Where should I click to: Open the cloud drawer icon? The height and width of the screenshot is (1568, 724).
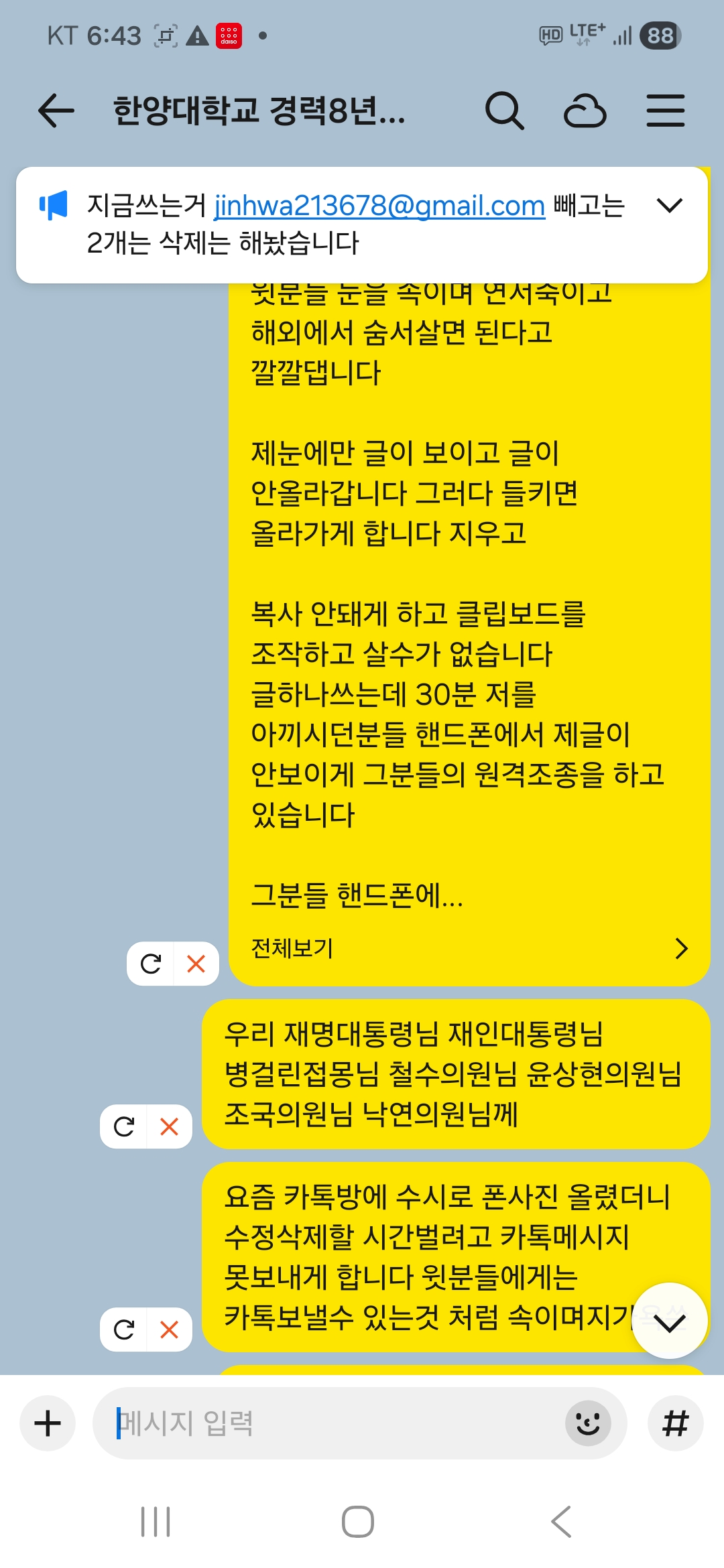[585, 111]
